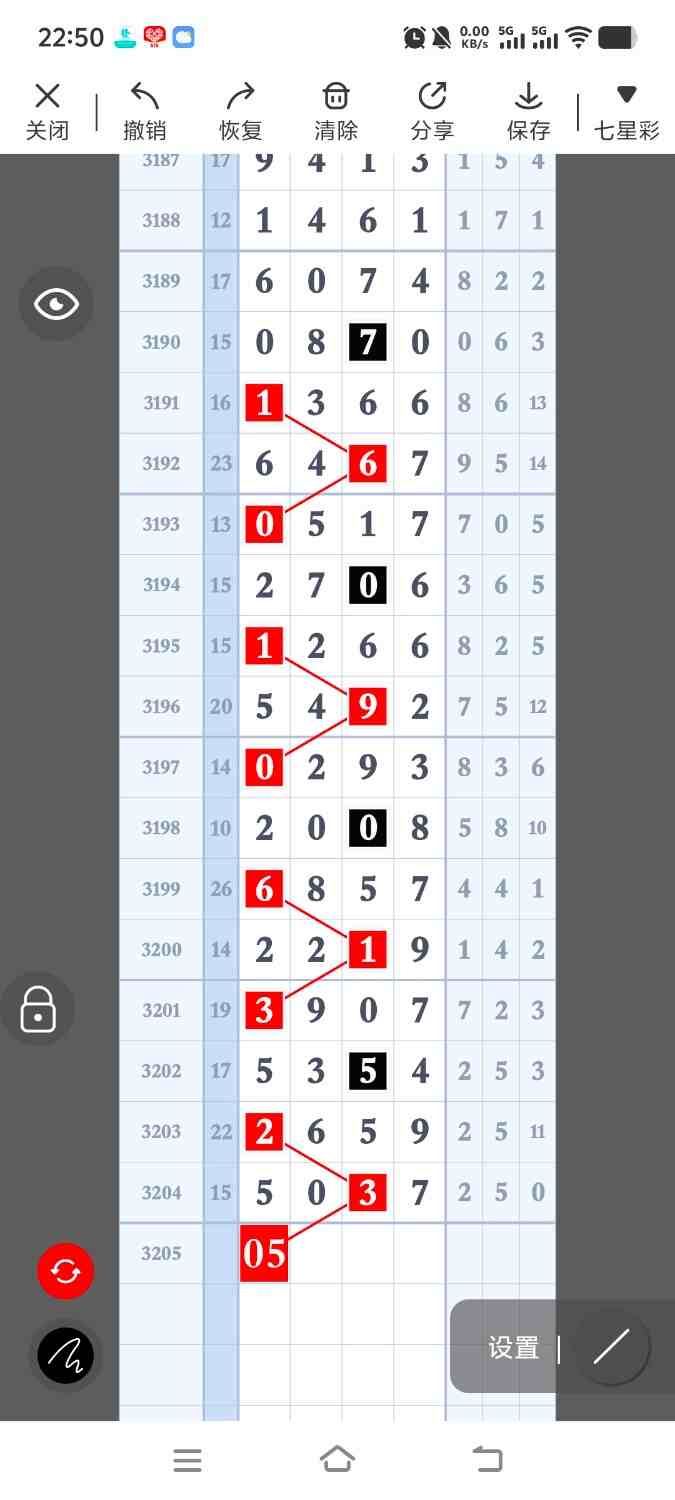The width and height of the screenshot is (675, 1500).
Task: Save the chart with 保存
Action: [528, 111]
